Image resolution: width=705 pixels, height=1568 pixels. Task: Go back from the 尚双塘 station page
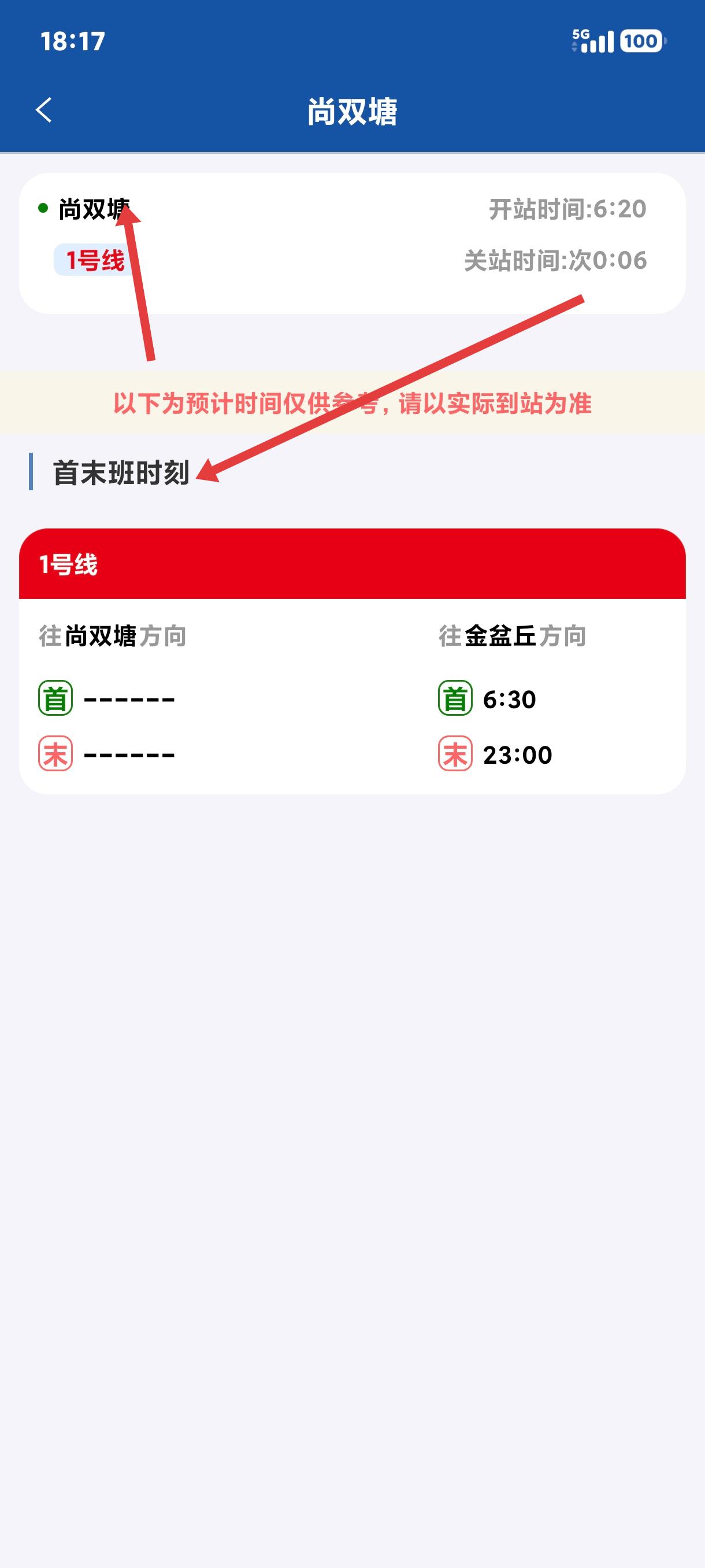(x=44, y=110)
